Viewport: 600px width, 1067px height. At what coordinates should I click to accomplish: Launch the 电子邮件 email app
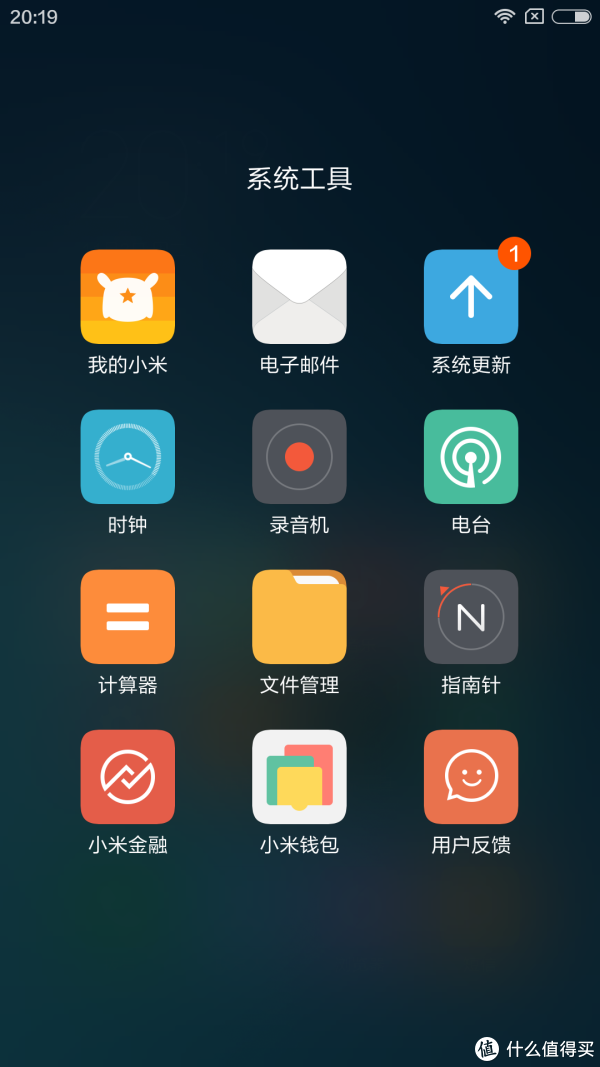coord(299,297)
